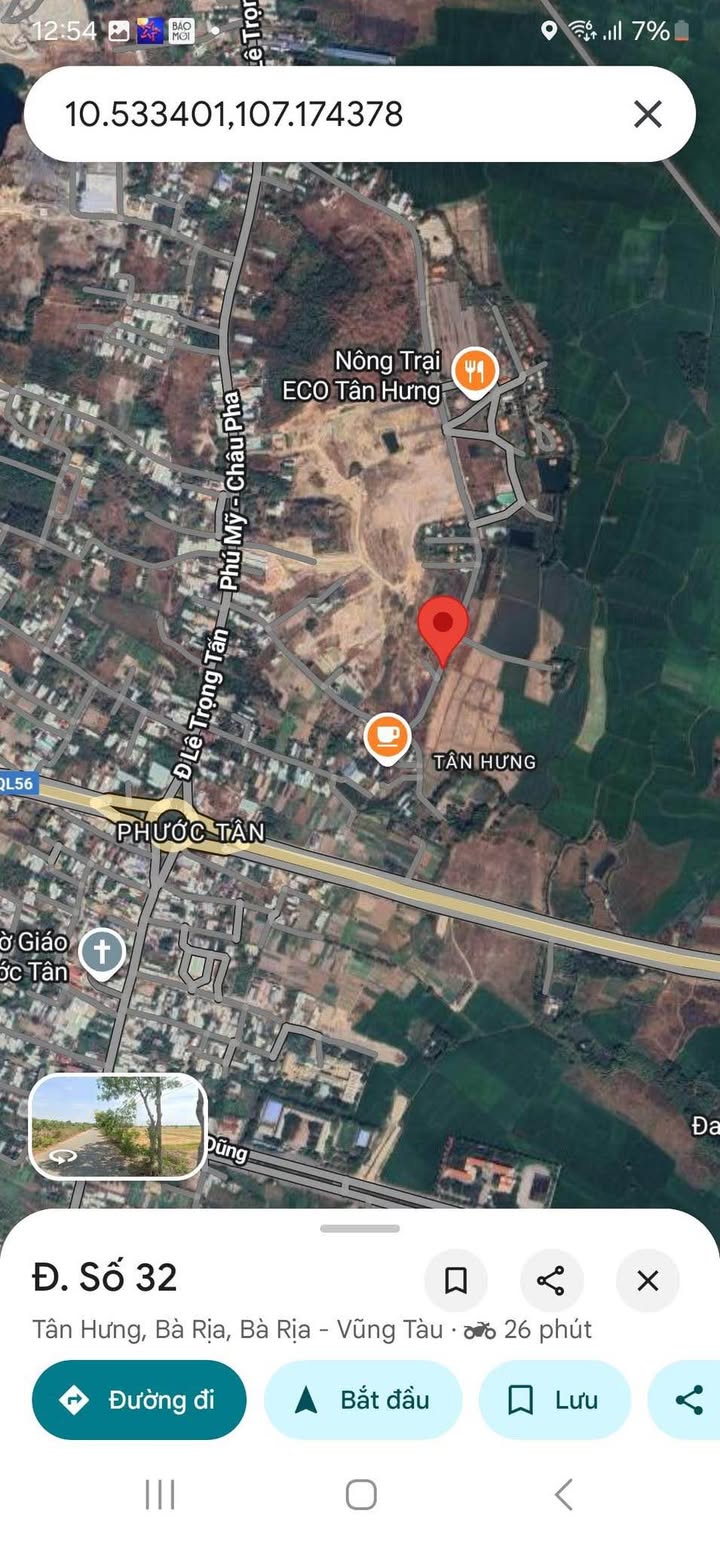This screenshot has width=720, height=1544.
Task: Close the place info panel
Action: coord(648,1280)
